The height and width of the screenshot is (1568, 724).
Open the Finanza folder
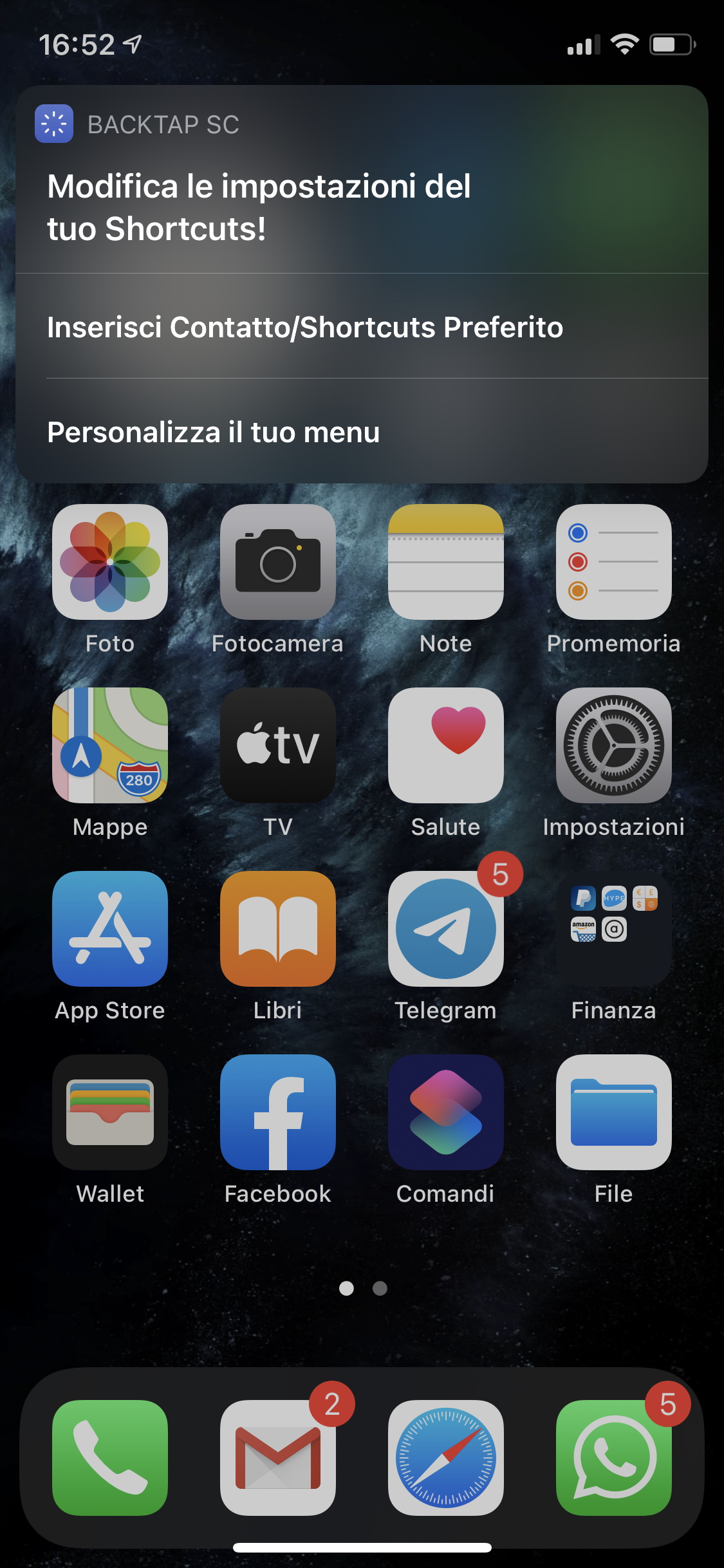(x=614, y=929)
